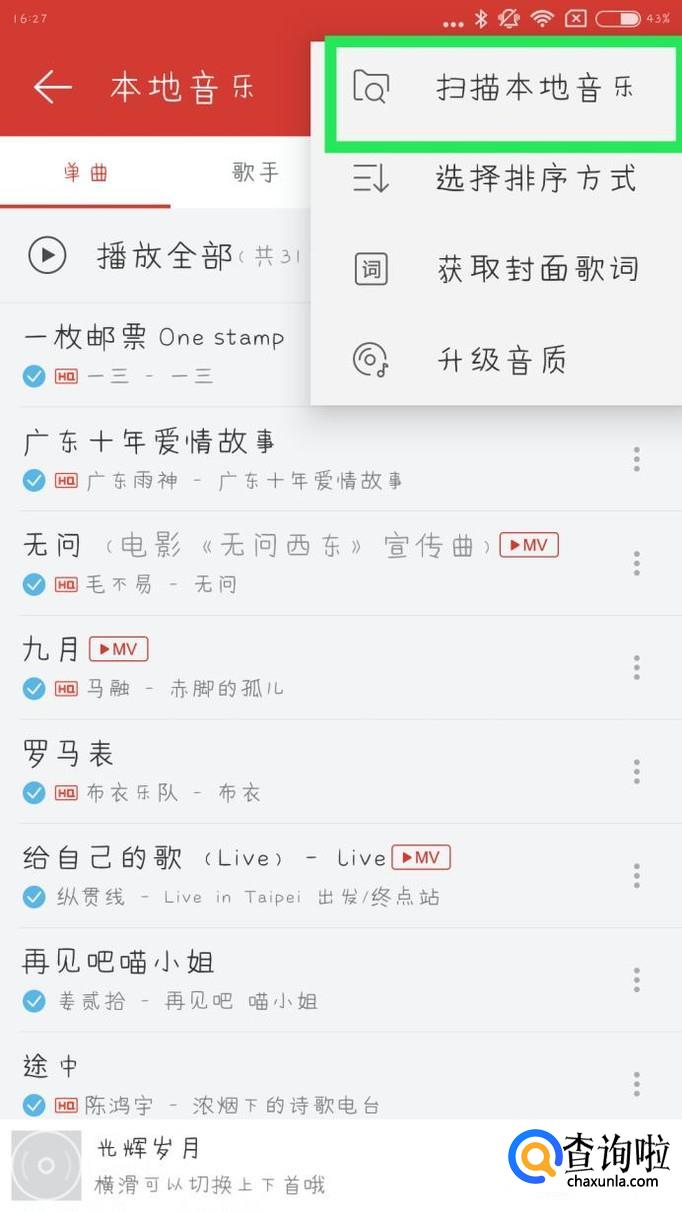Watch the MV for 无问
The image size is (682, 1212).
[529, 545]
